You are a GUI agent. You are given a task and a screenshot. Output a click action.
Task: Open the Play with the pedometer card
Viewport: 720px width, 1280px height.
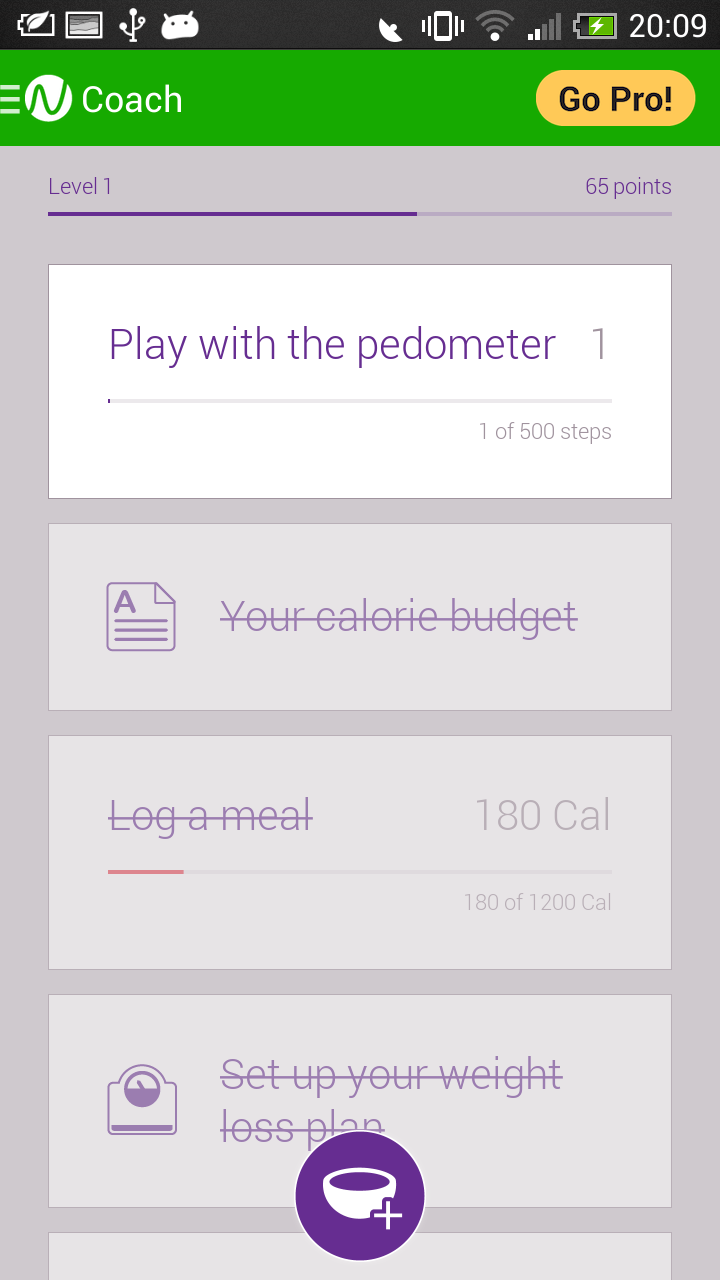(359, 381)
